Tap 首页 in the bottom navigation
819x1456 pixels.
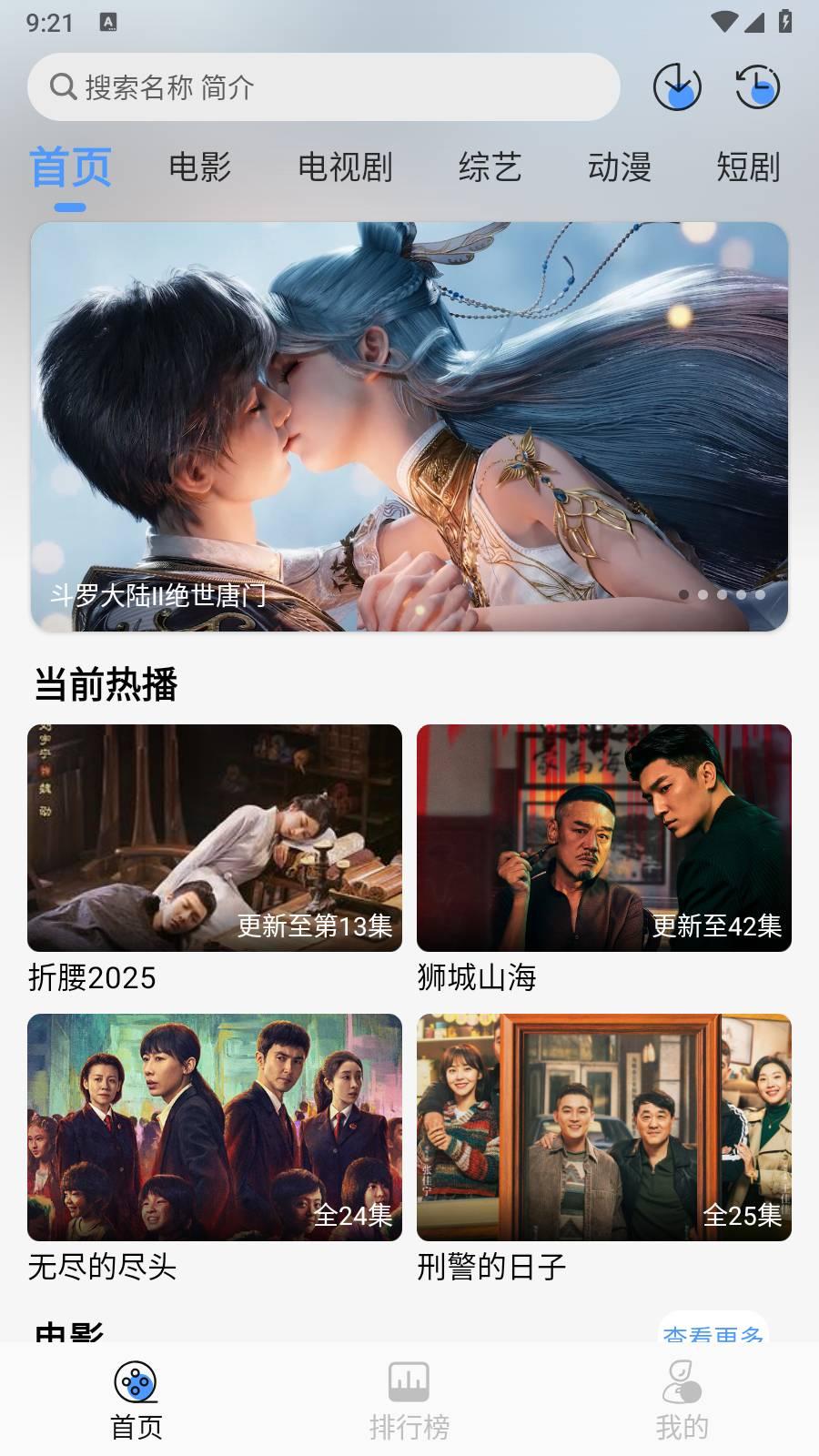(136, 1399)
